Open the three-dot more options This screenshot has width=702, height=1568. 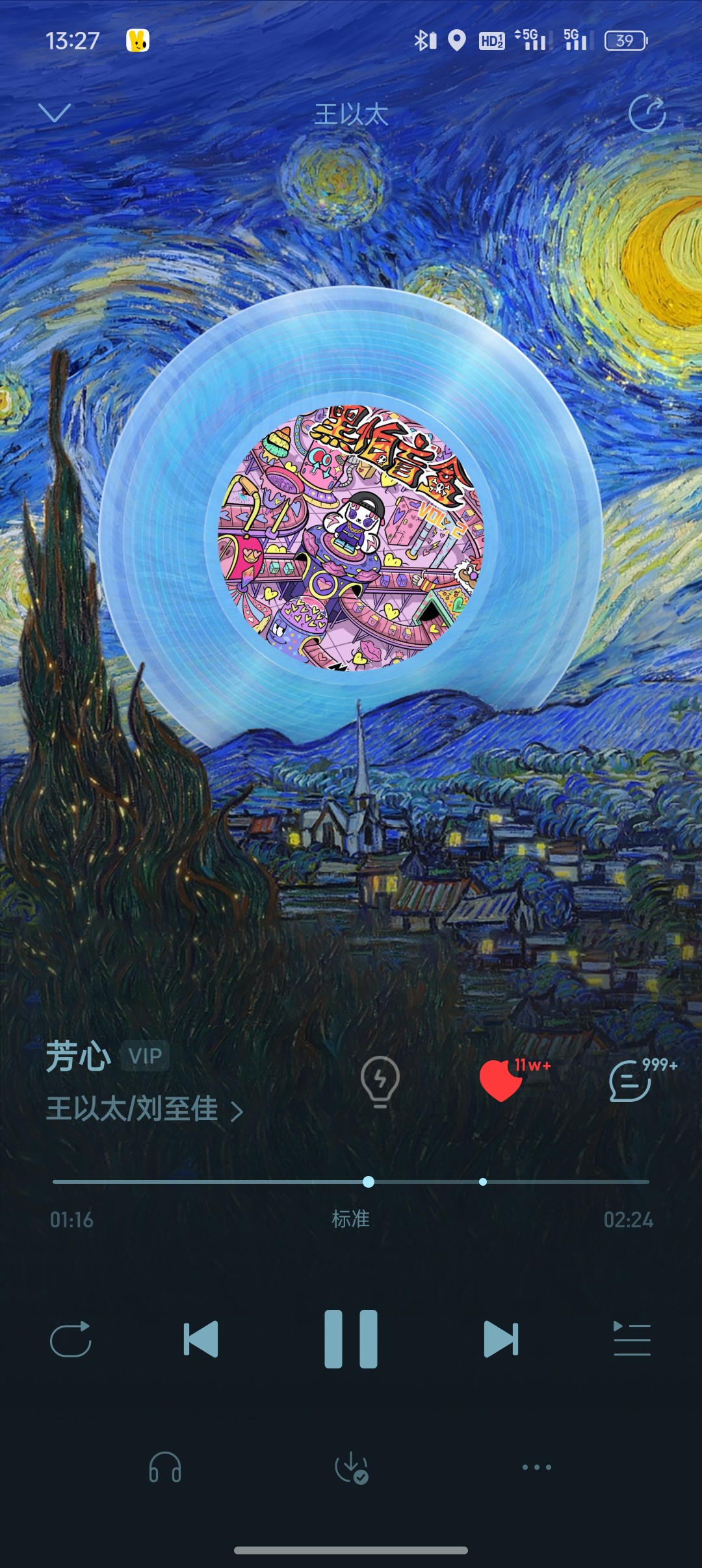point(537,1467)
